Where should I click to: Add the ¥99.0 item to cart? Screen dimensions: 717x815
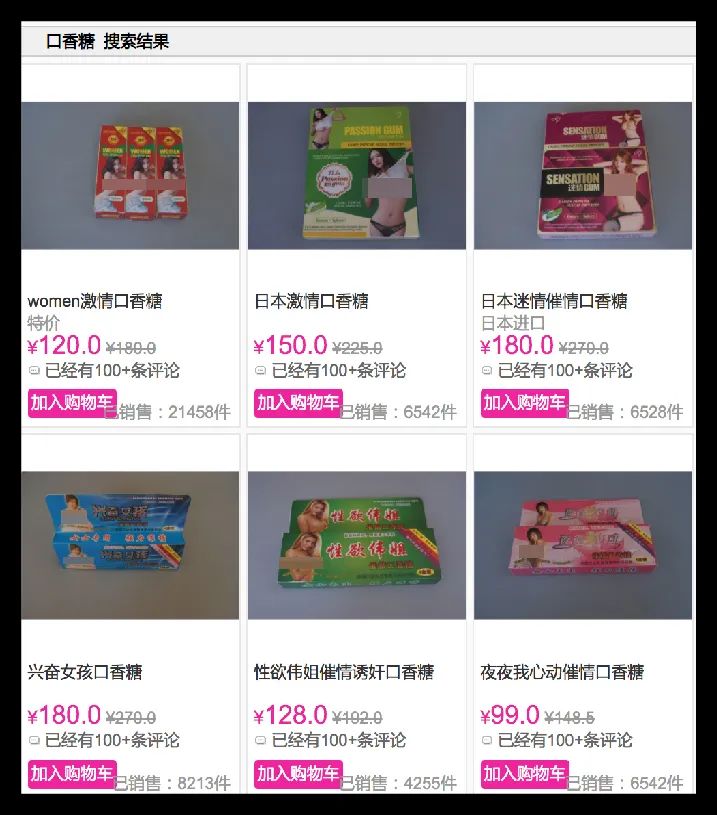[524, 774]
